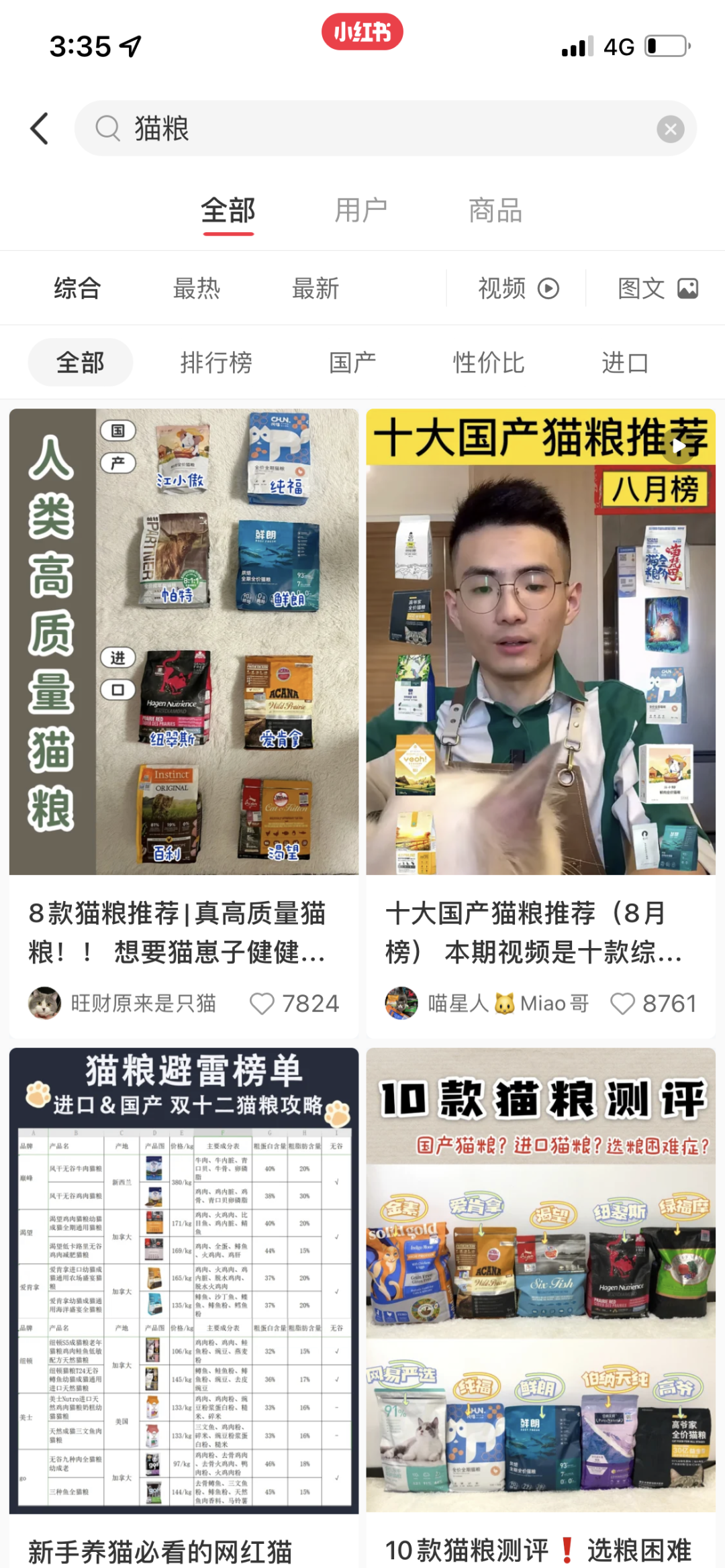Screen dimensions: 725x1568
Task: Filter results to 图文 only
Action: click(657, 289)
